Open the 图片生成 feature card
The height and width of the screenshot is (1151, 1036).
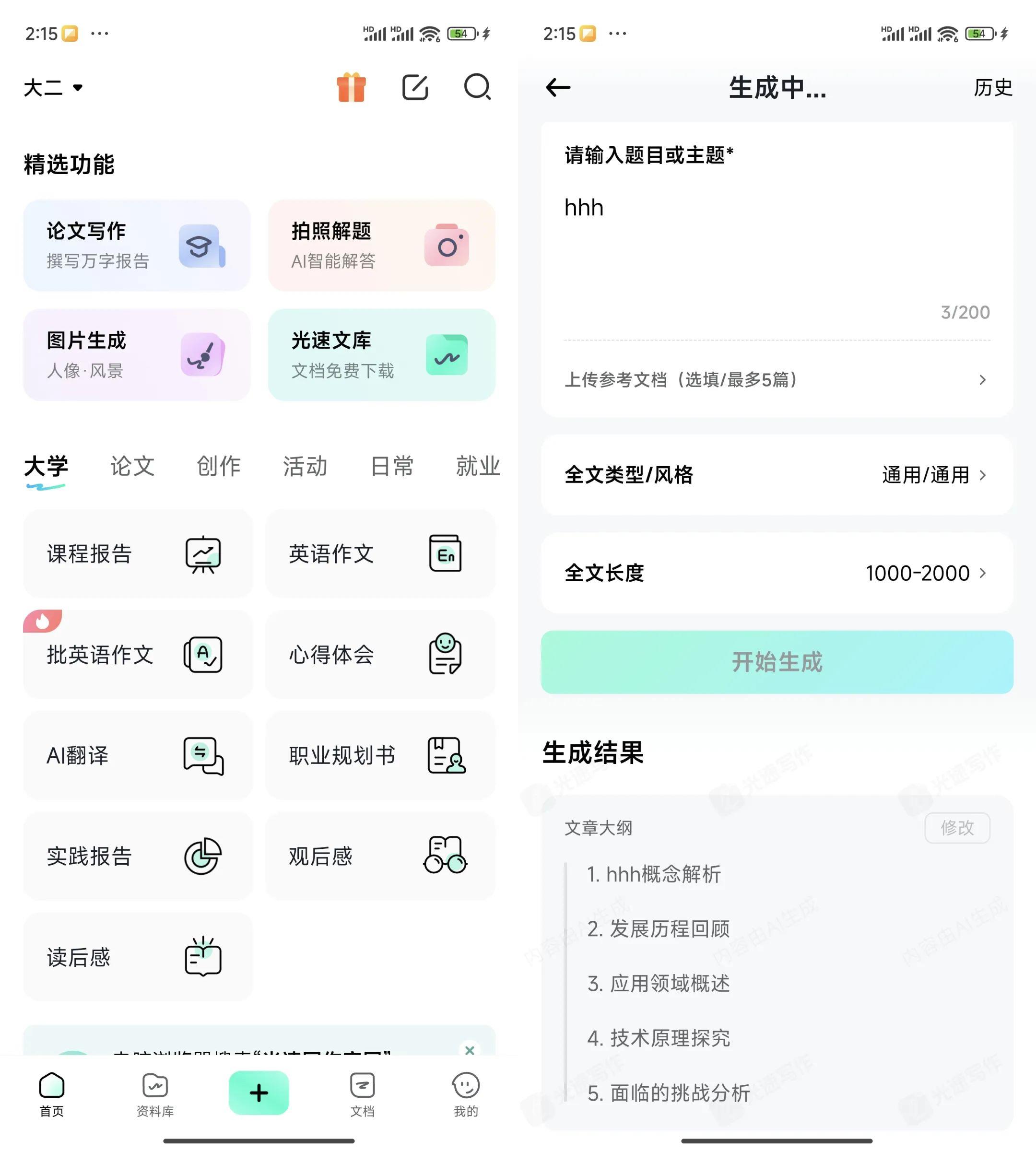point(137,354)
